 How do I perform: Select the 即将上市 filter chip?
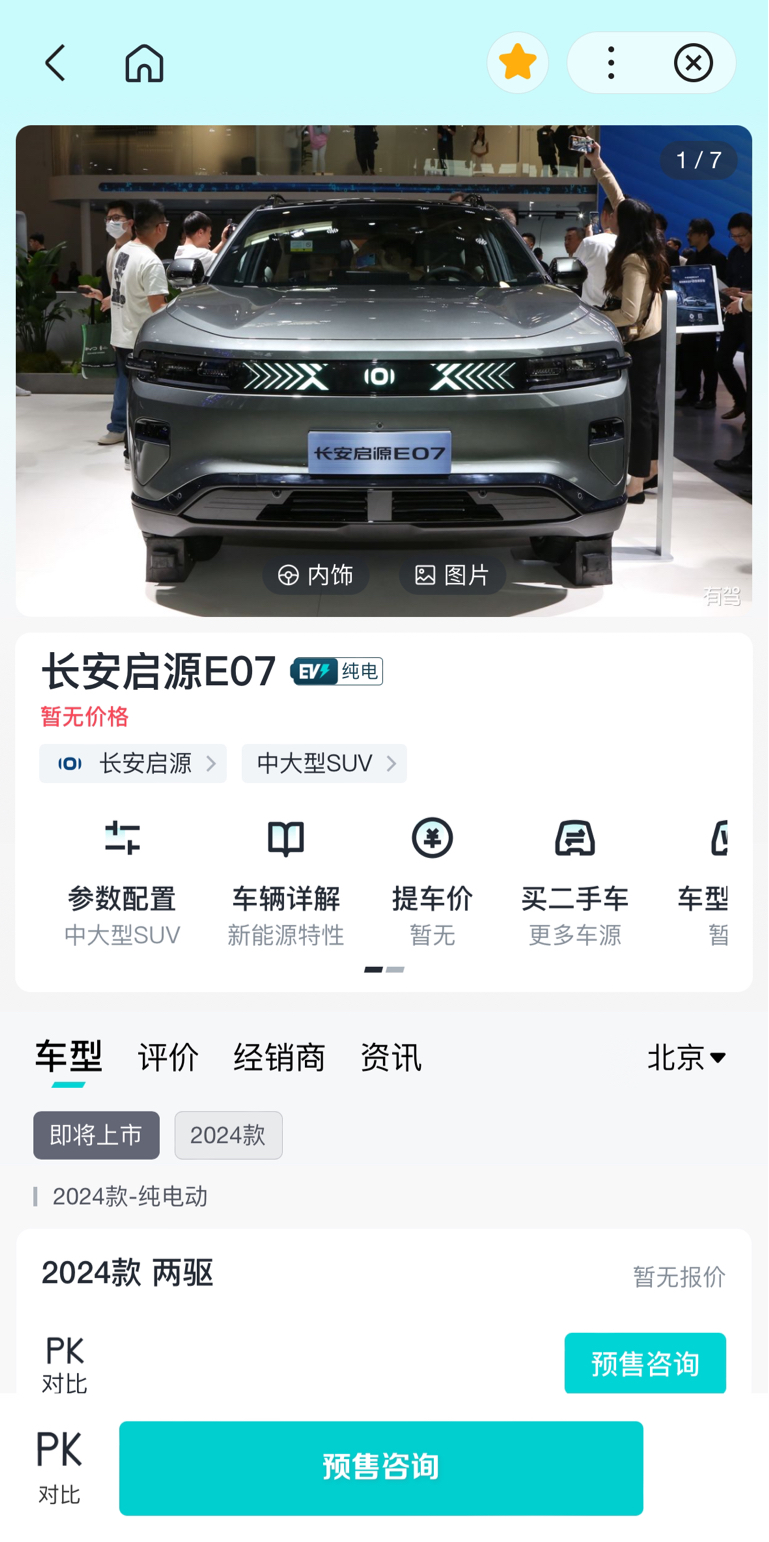(96, 1135)
